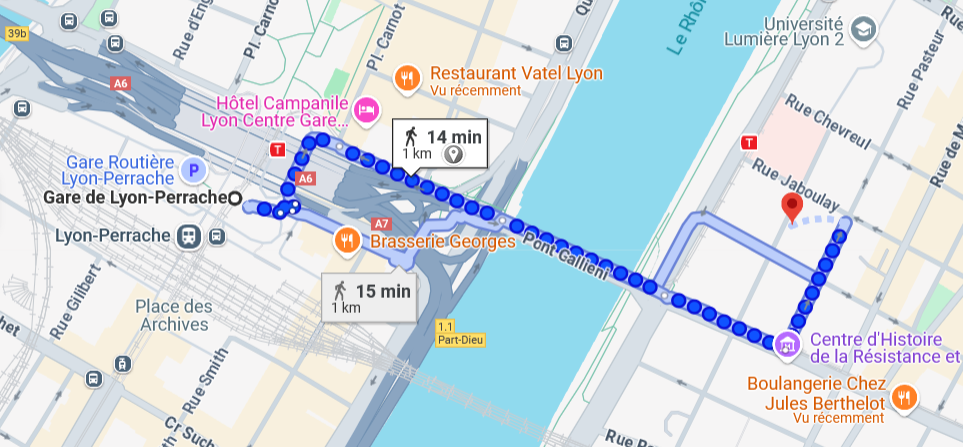Tap the Gare de Lyon-Perrache starting point

[235, 198]
